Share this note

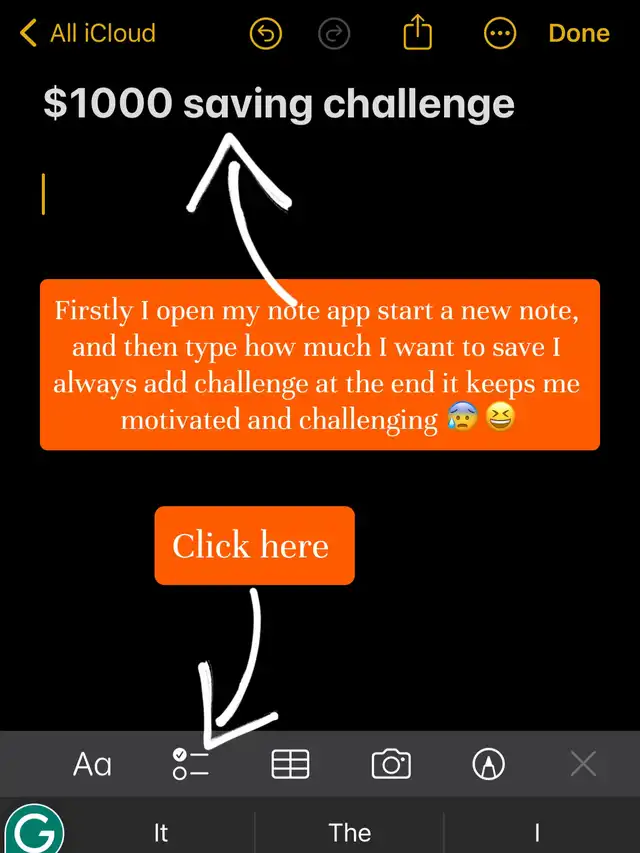pyautogui.click(x=417, y=34)
